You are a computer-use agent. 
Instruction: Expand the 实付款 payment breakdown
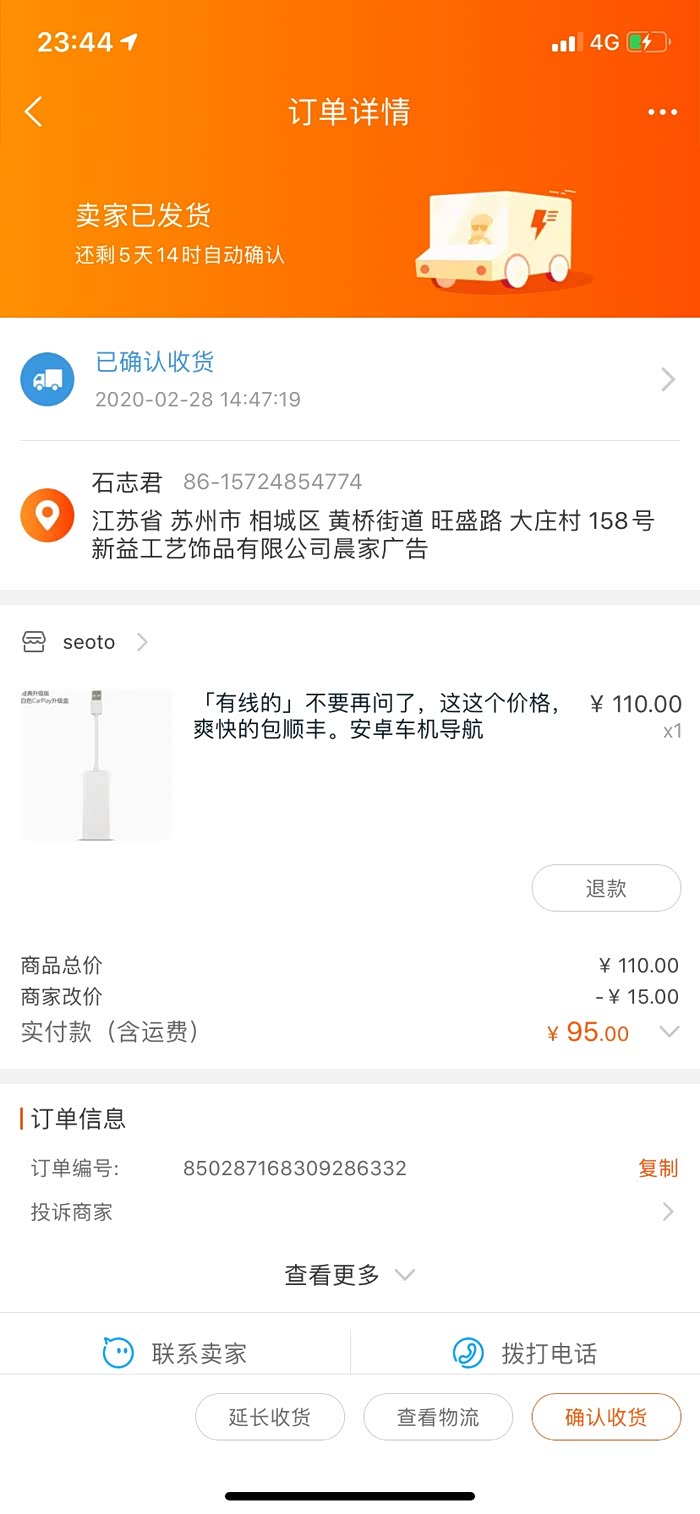(669, 1032)
